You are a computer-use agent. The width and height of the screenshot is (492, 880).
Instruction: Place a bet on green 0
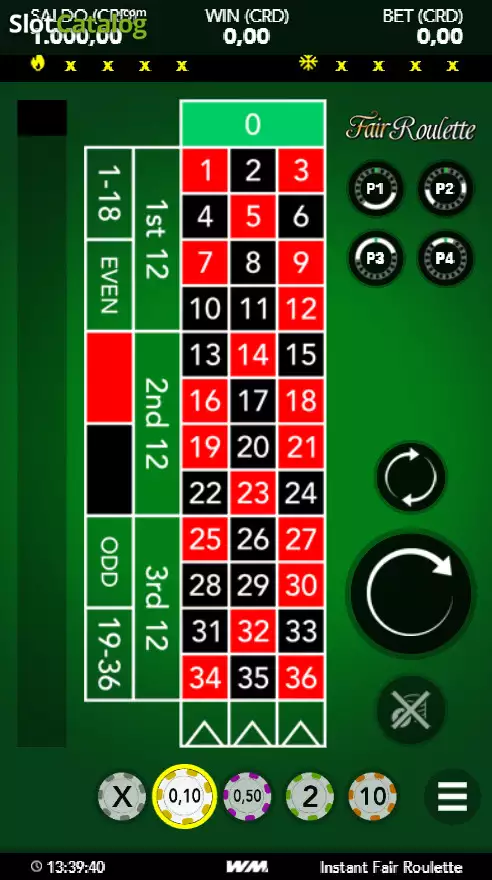253,124
